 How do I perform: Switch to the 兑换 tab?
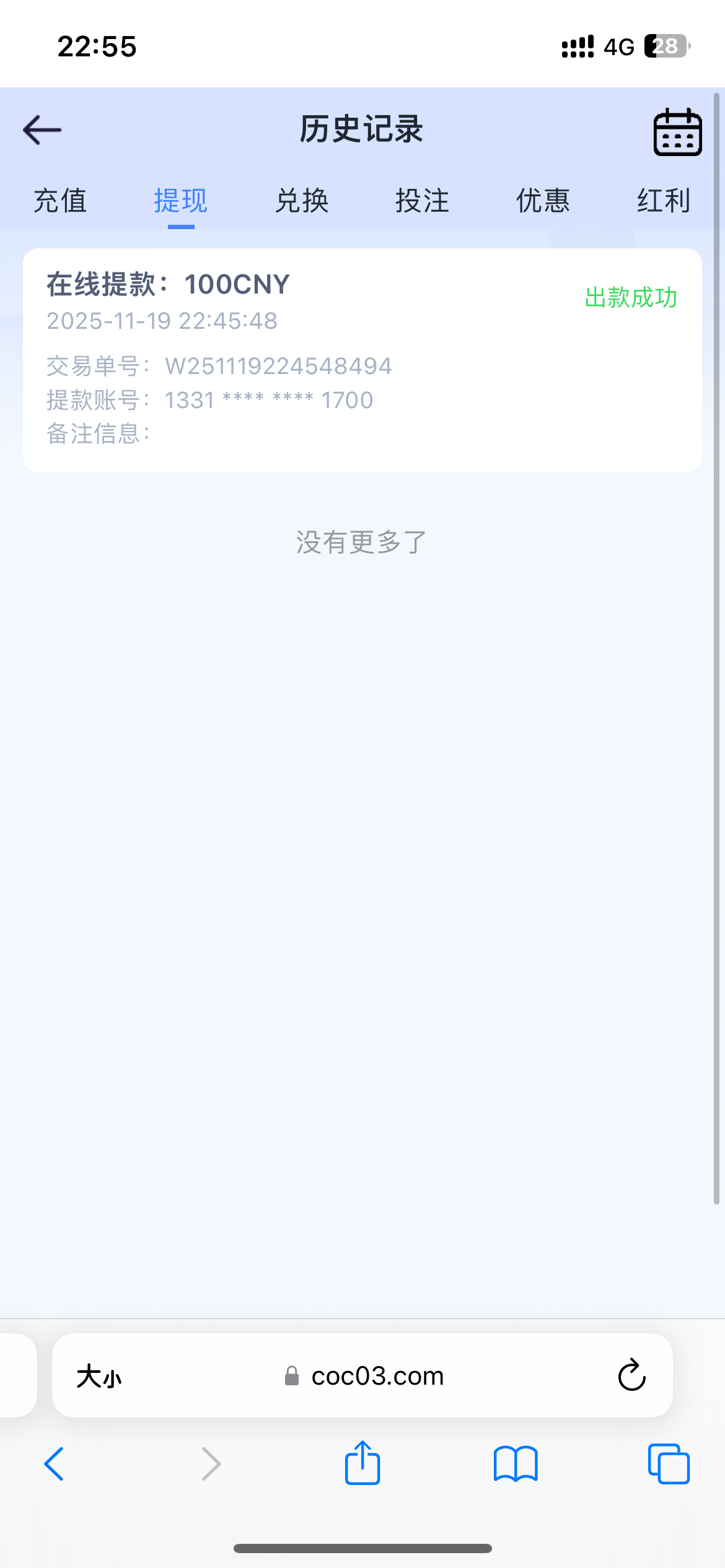302,201
